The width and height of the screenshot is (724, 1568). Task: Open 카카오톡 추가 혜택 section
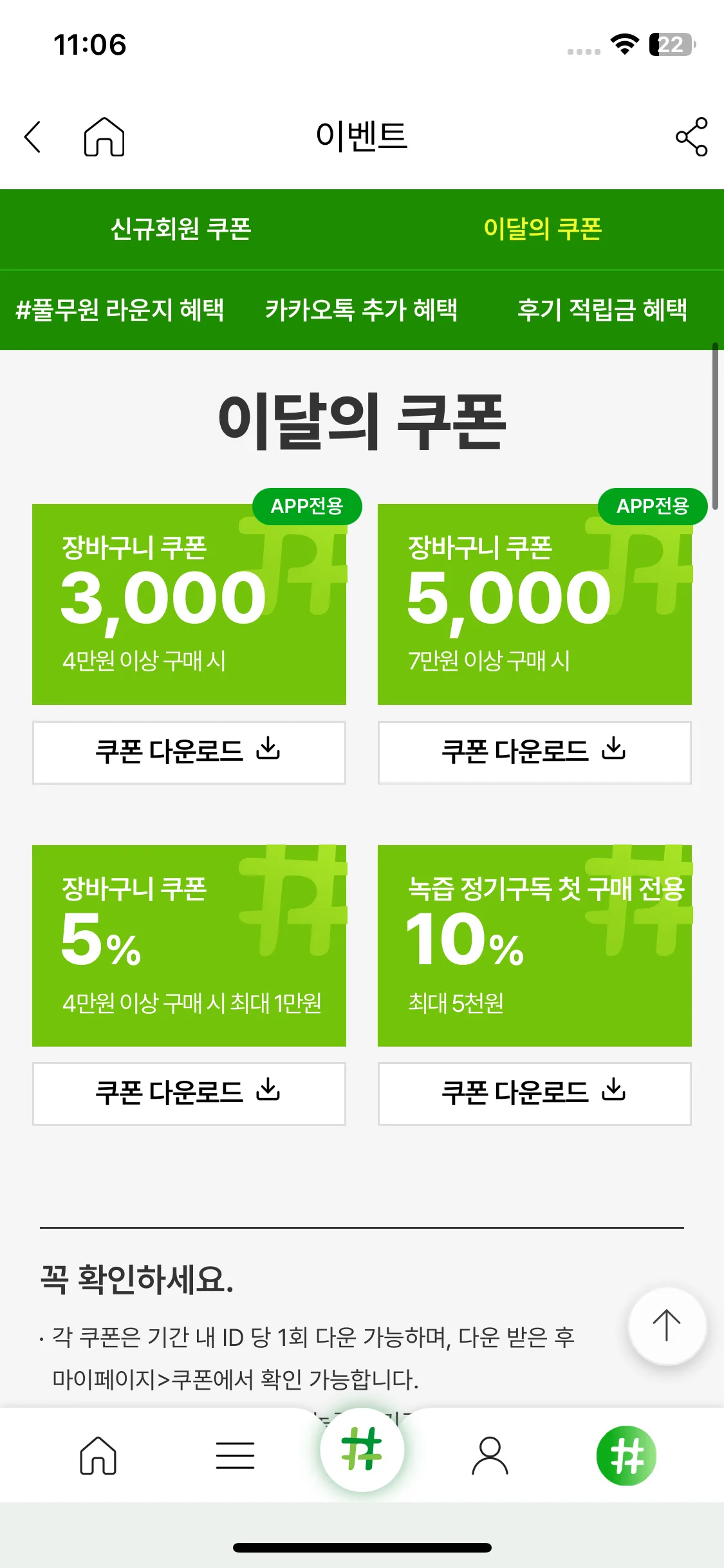361,310
